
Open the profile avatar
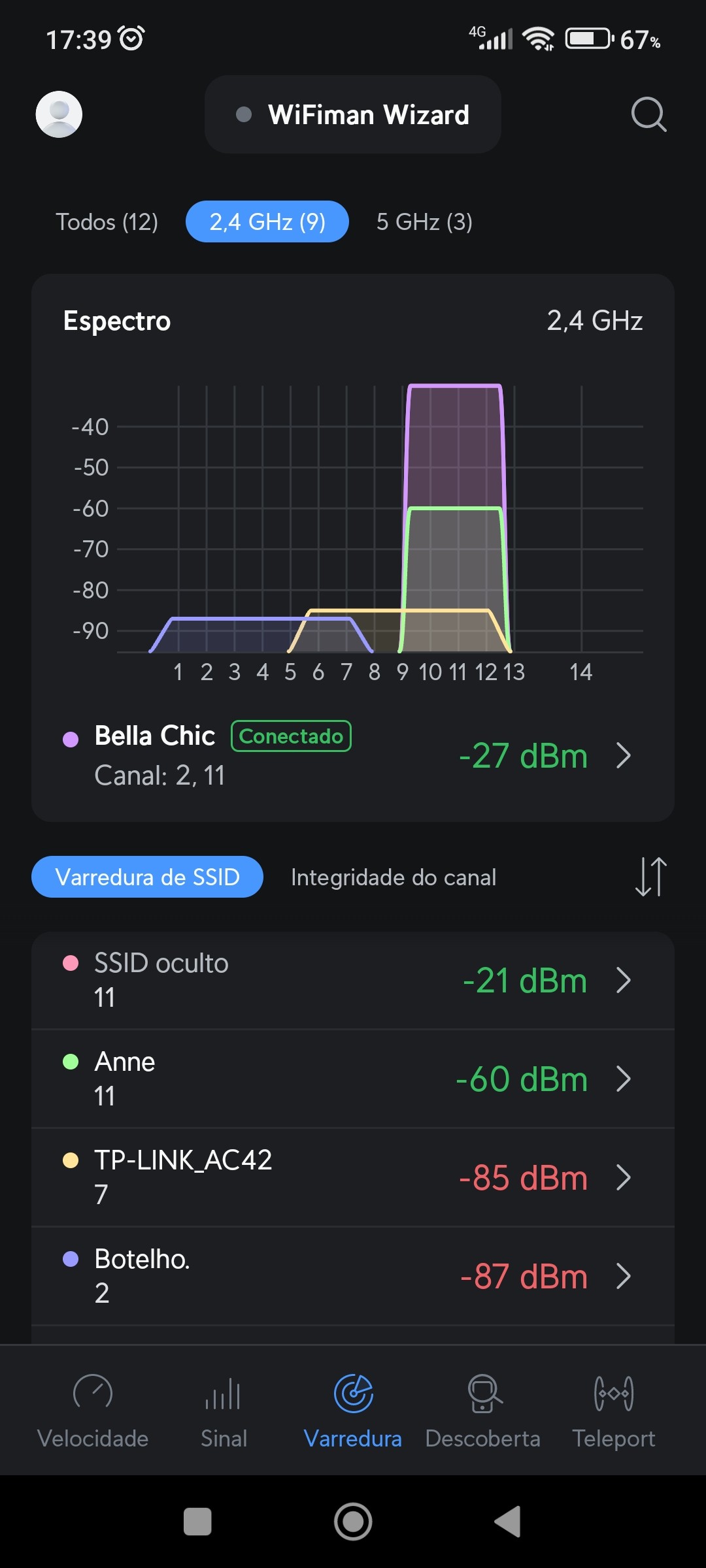tap(59, 114)
